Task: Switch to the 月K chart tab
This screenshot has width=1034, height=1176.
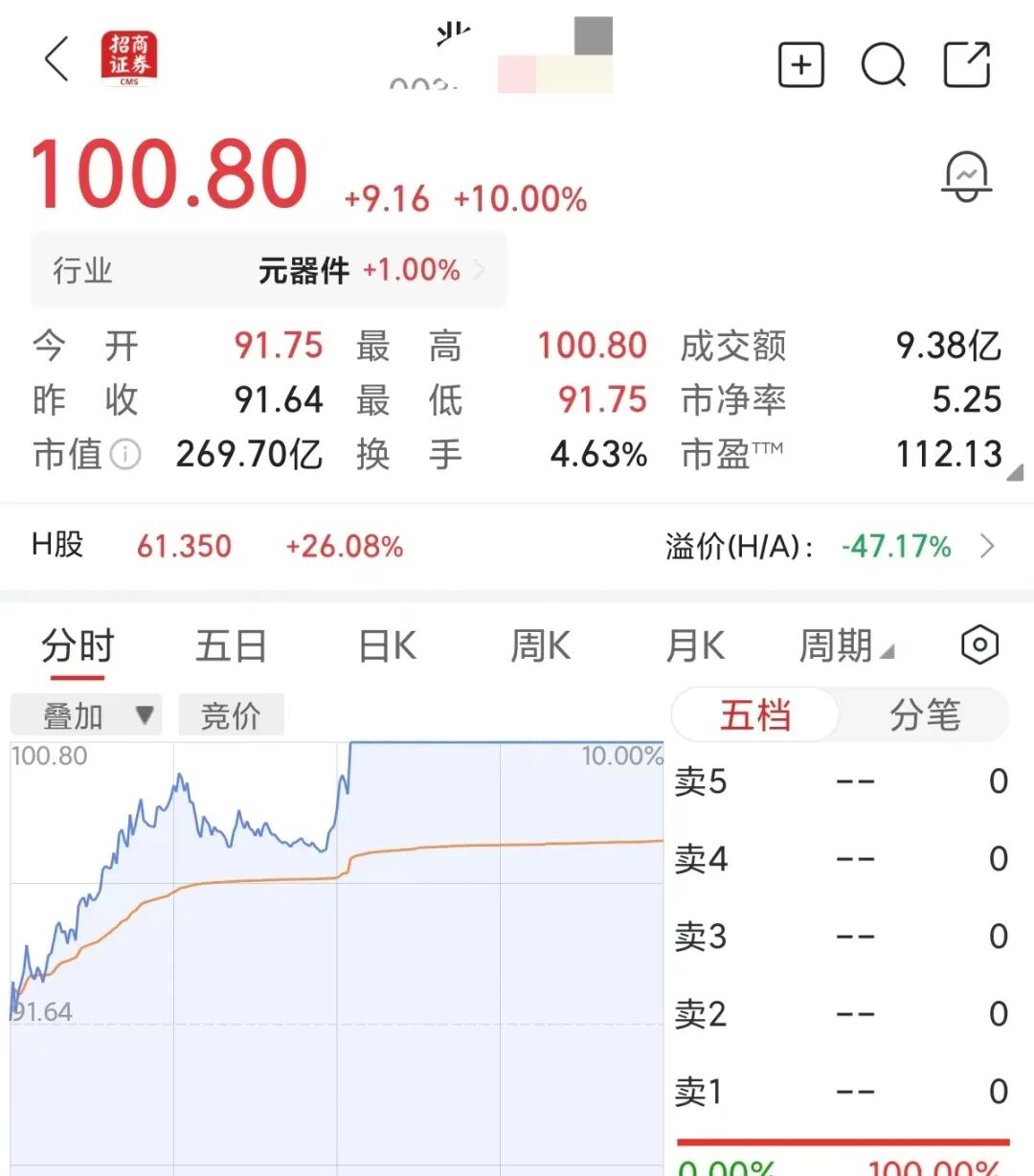Action: [695, 645]
